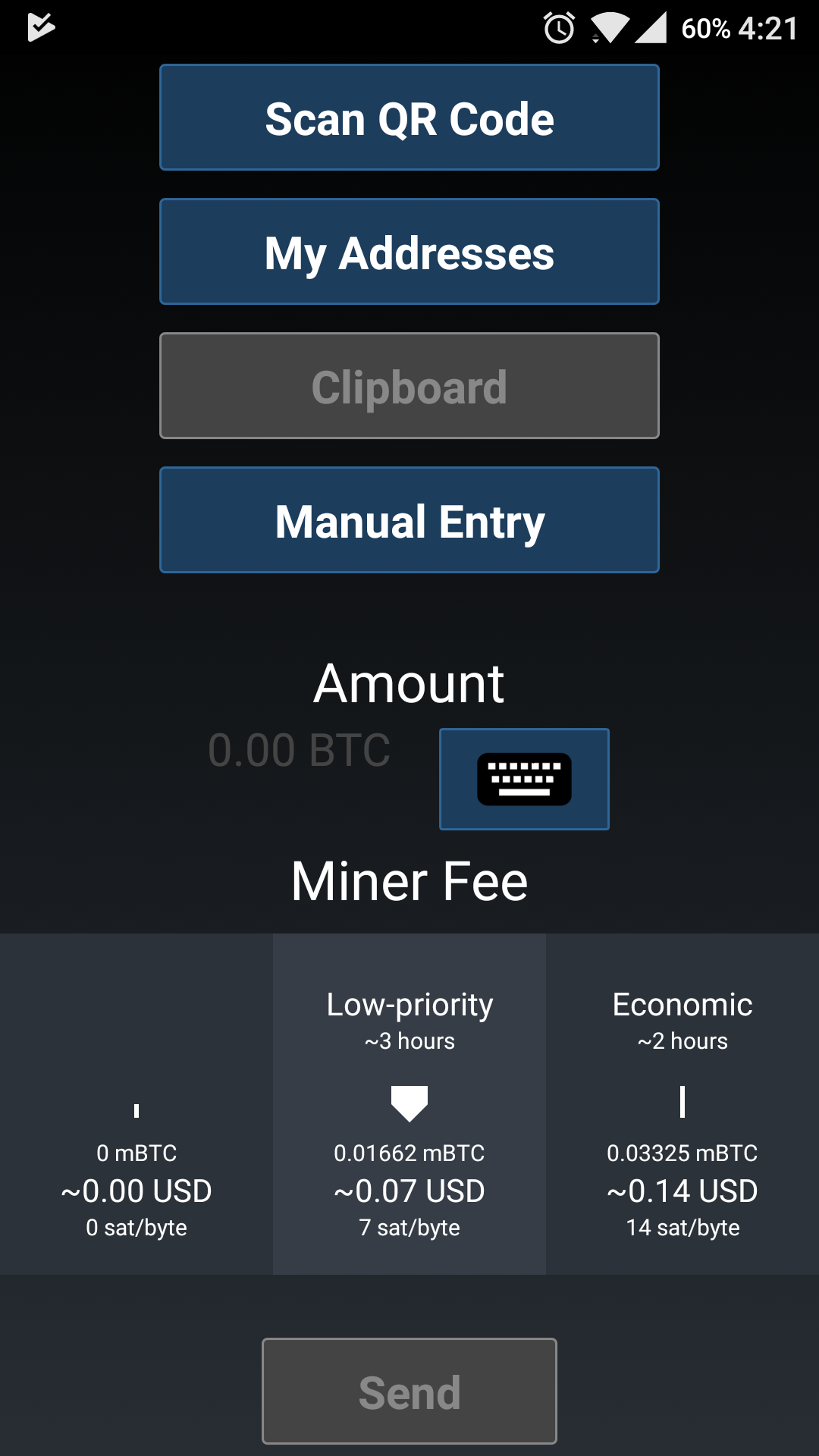Tap the Scan QR Code button
819x1456 pixels.
(x=409, y=118)
